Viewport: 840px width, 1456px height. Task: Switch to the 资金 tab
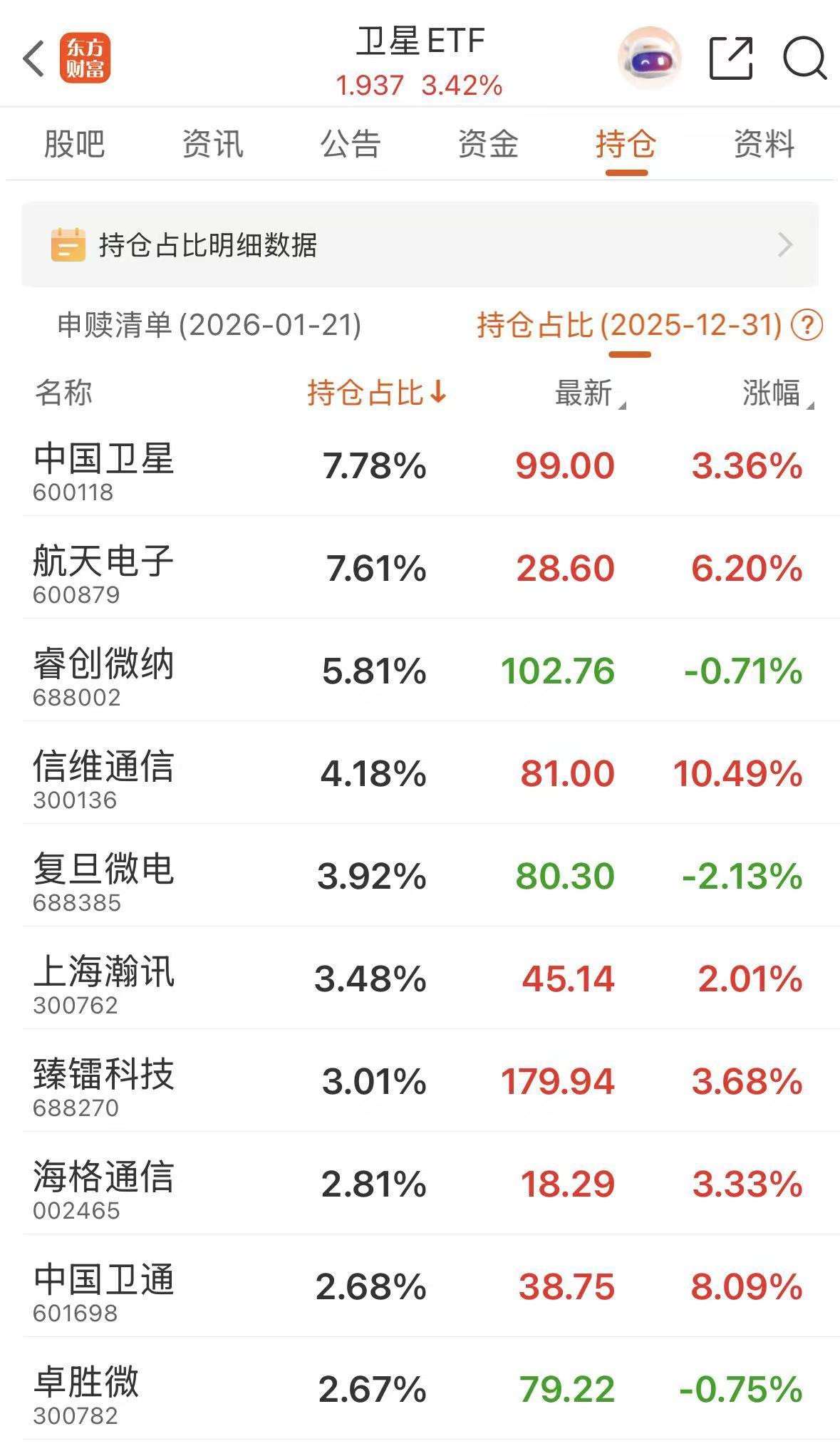pos(489,144)
